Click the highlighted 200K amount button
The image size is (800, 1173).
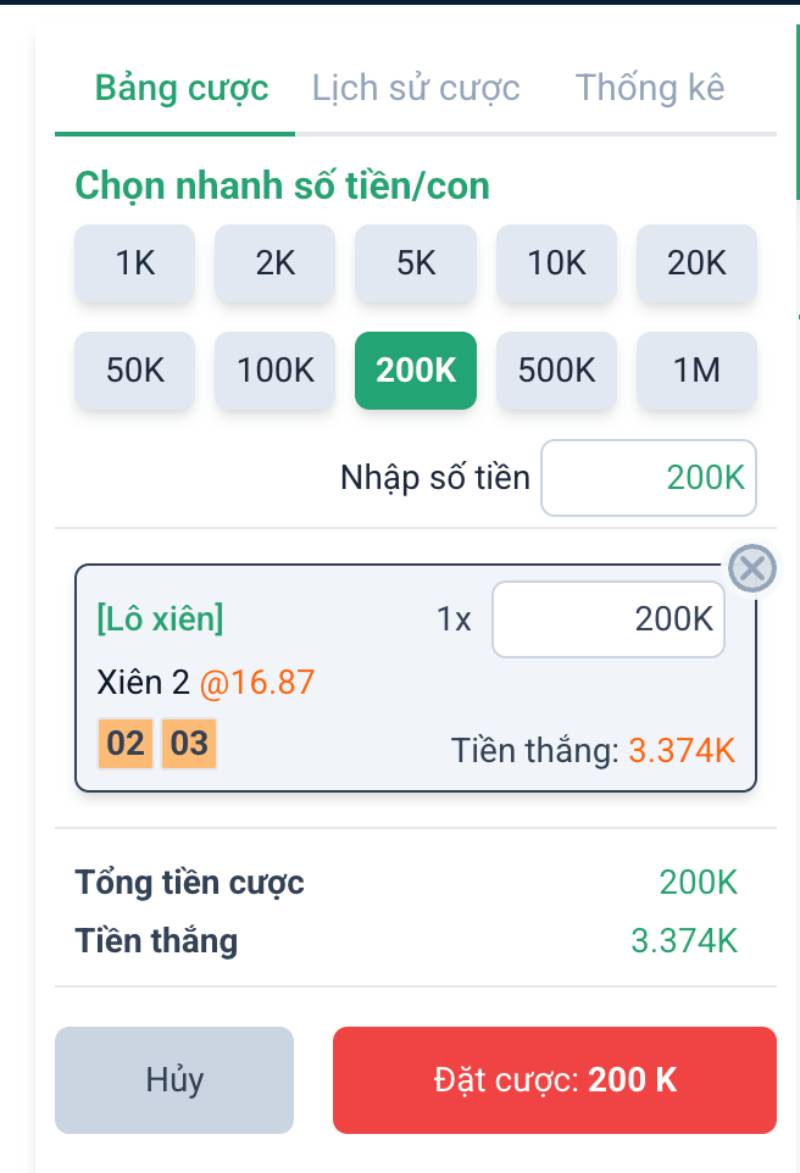pos(415,370)
